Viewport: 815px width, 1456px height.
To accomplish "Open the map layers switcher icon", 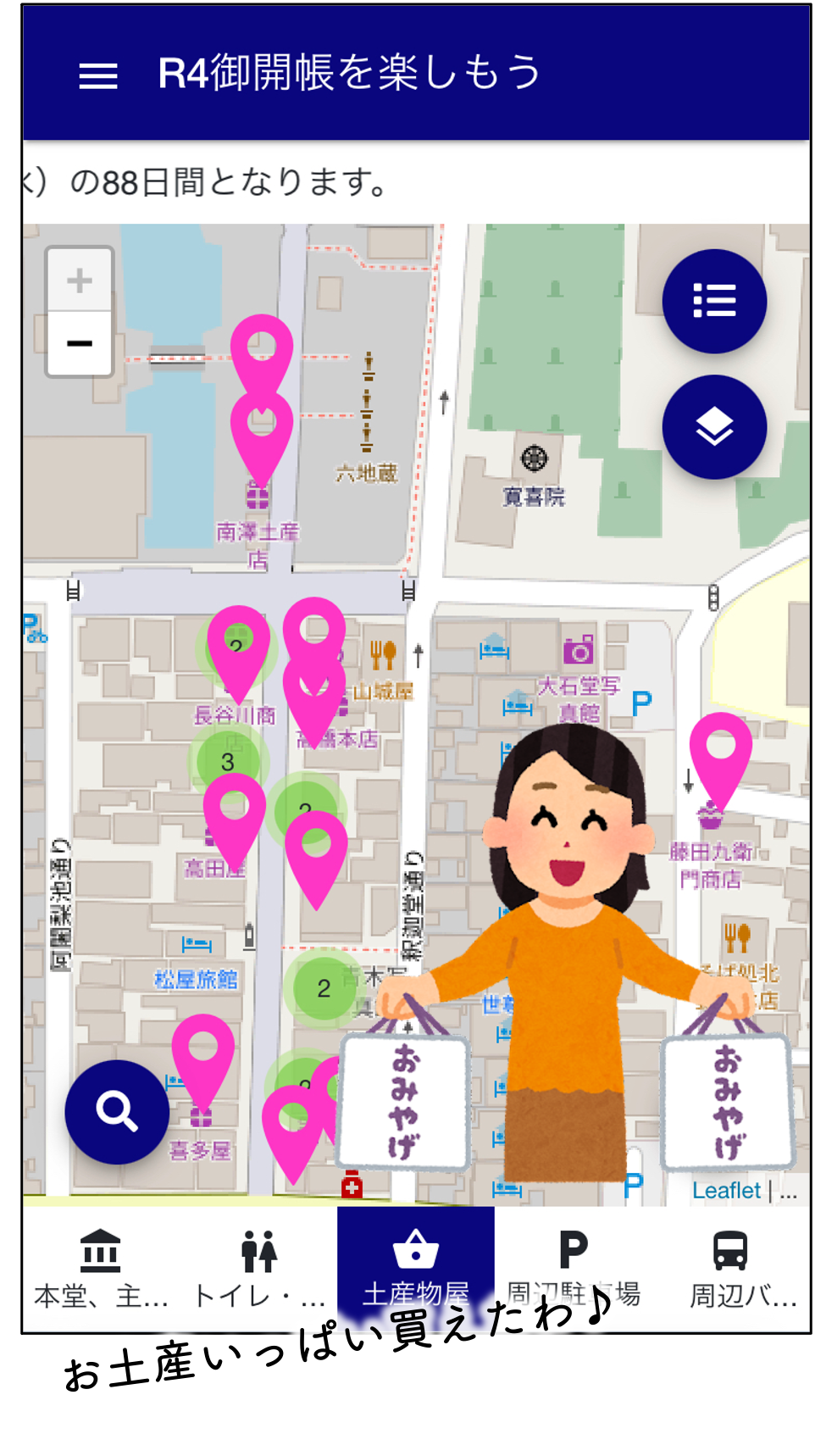I will (714, 428).
